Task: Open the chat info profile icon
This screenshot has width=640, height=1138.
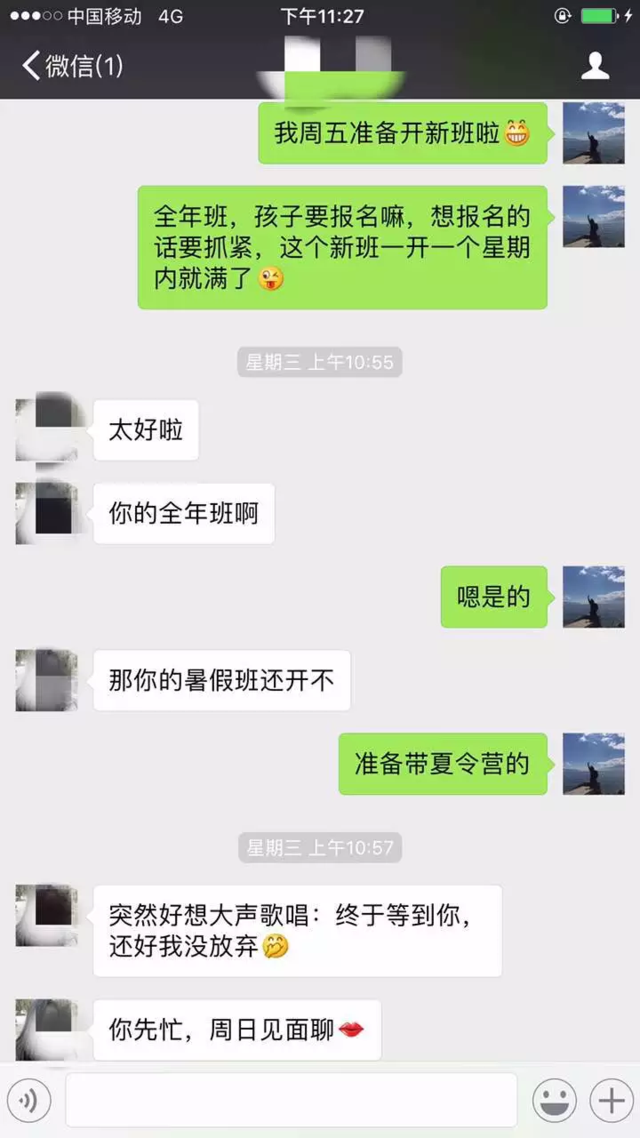Action: tap(595, 67)
